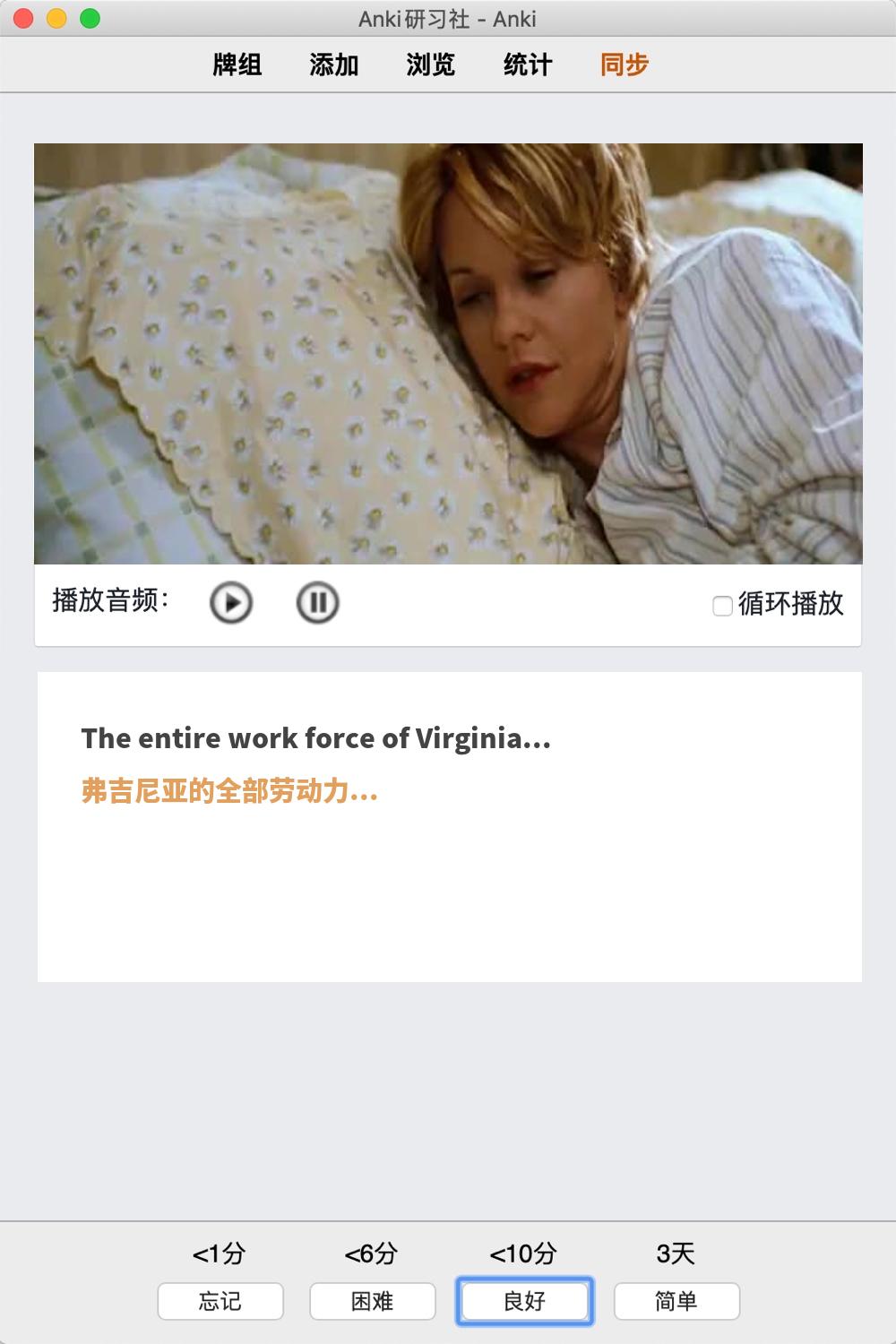This screenshot has height=1344, width=896.
Task: Close the Anki window
Action: tap(24, 18)
